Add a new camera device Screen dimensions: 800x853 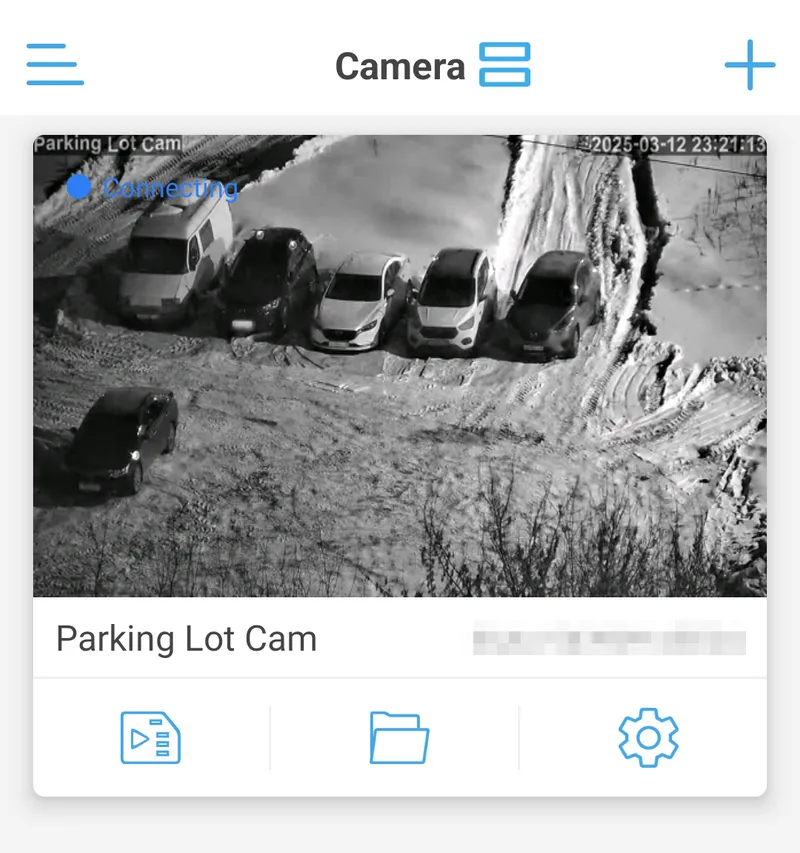pos(749,65)
